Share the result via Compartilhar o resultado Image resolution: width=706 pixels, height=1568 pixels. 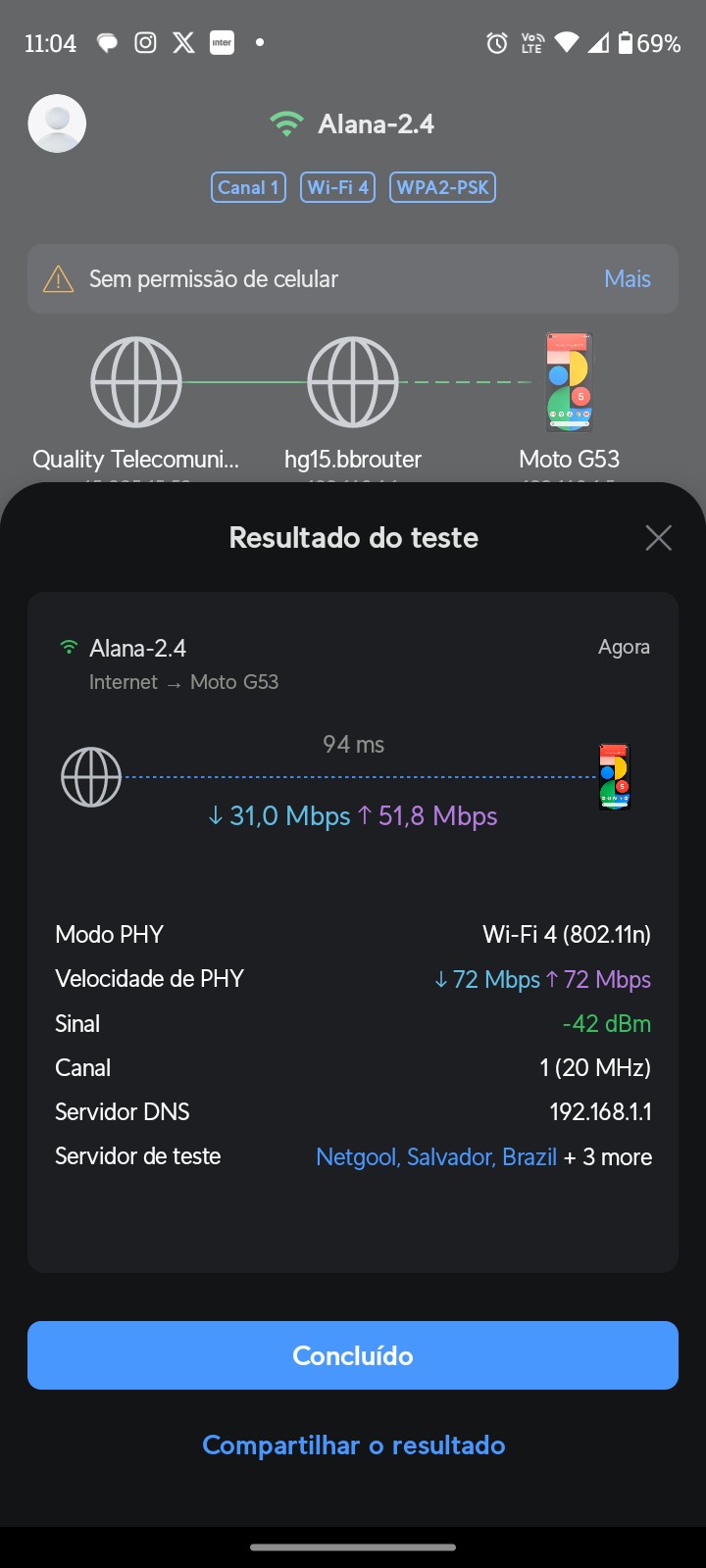pos(353,1445)
